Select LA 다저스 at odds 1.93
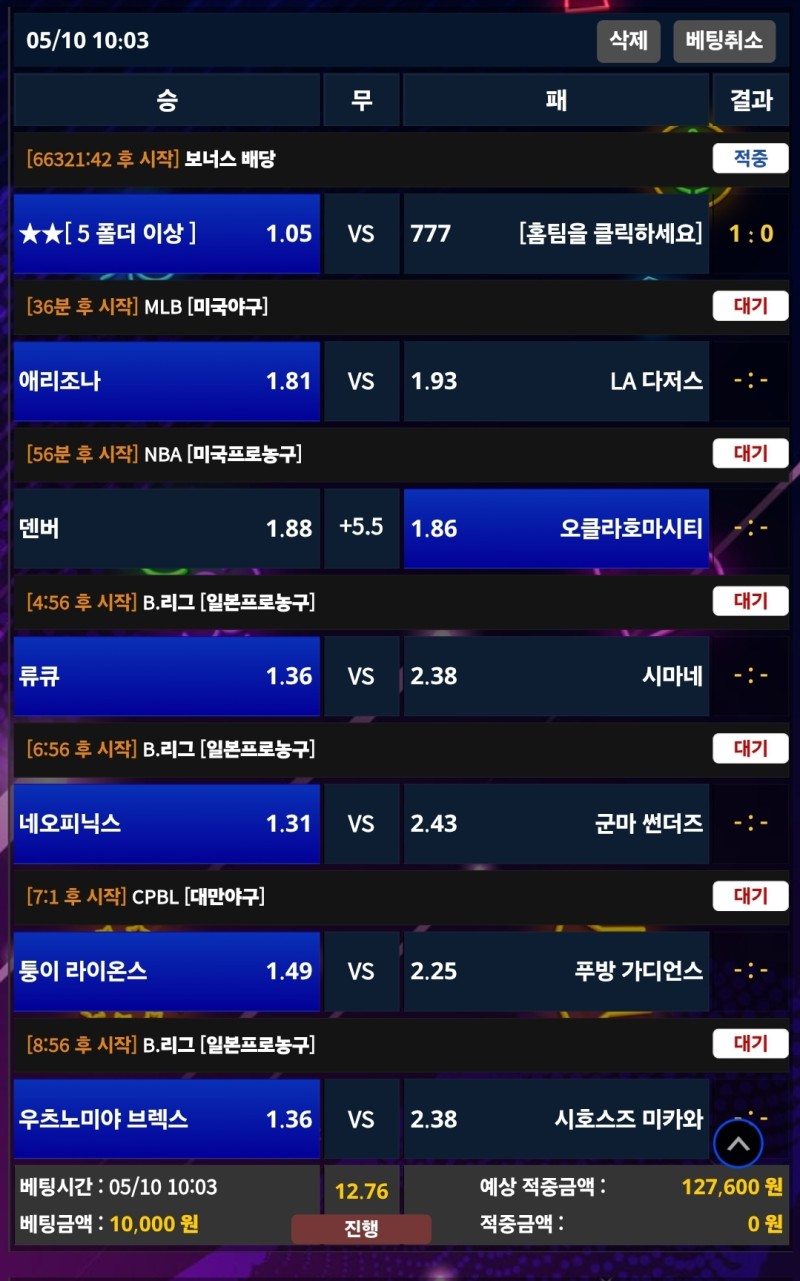800x1281 pixels. (x=556, y=381)
